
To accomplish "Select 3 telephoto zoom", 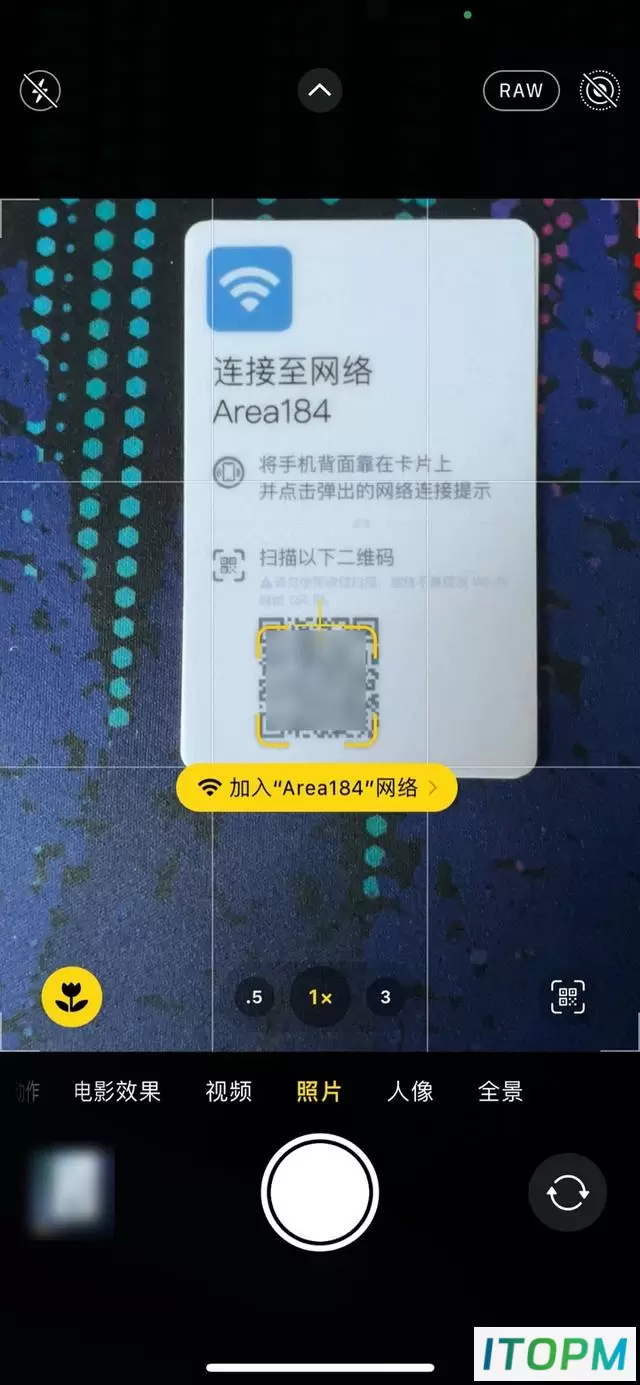I will 385,997.
